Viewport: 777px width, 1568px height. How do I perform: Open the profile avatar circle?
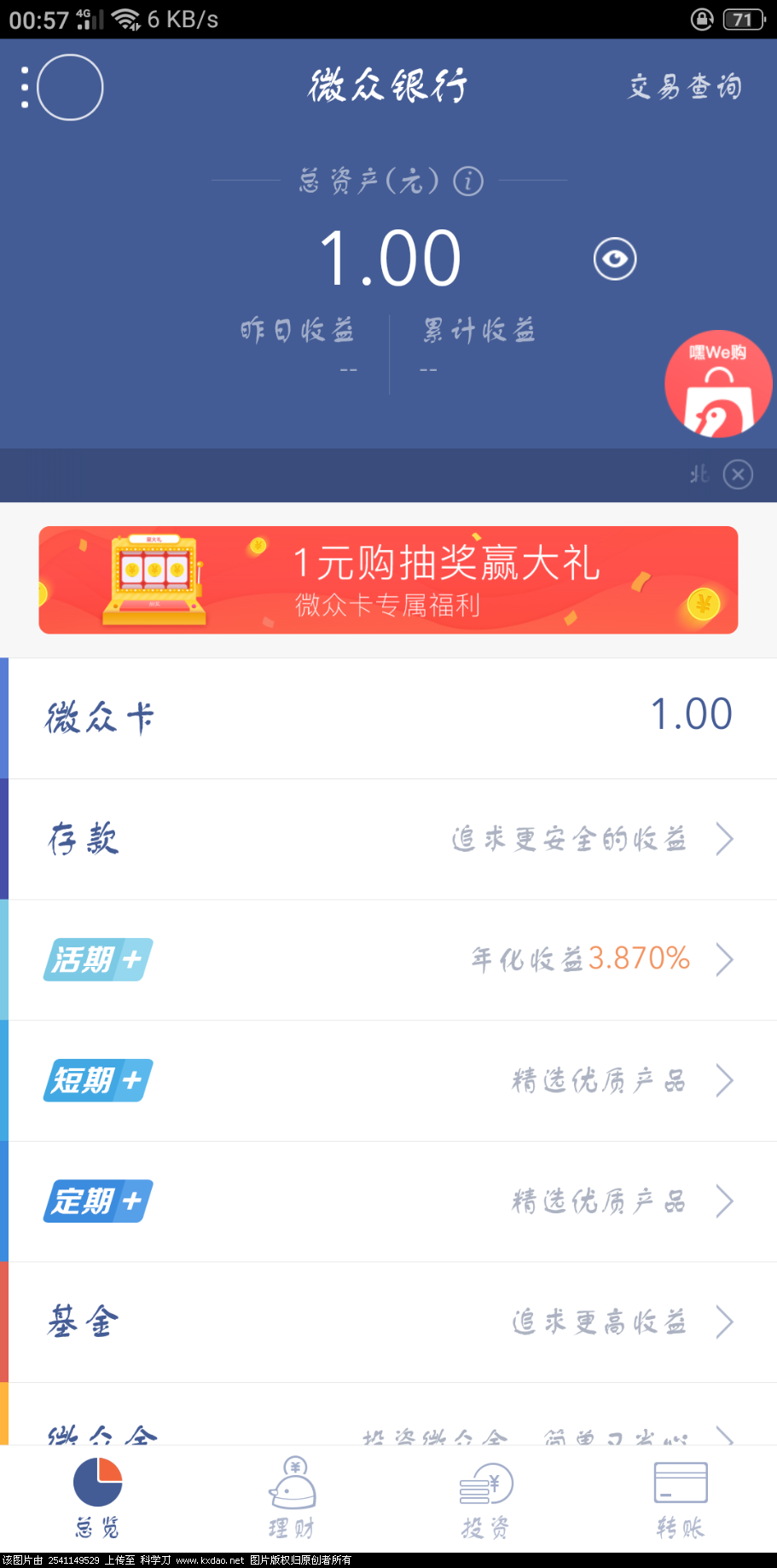tap(70, 87)
